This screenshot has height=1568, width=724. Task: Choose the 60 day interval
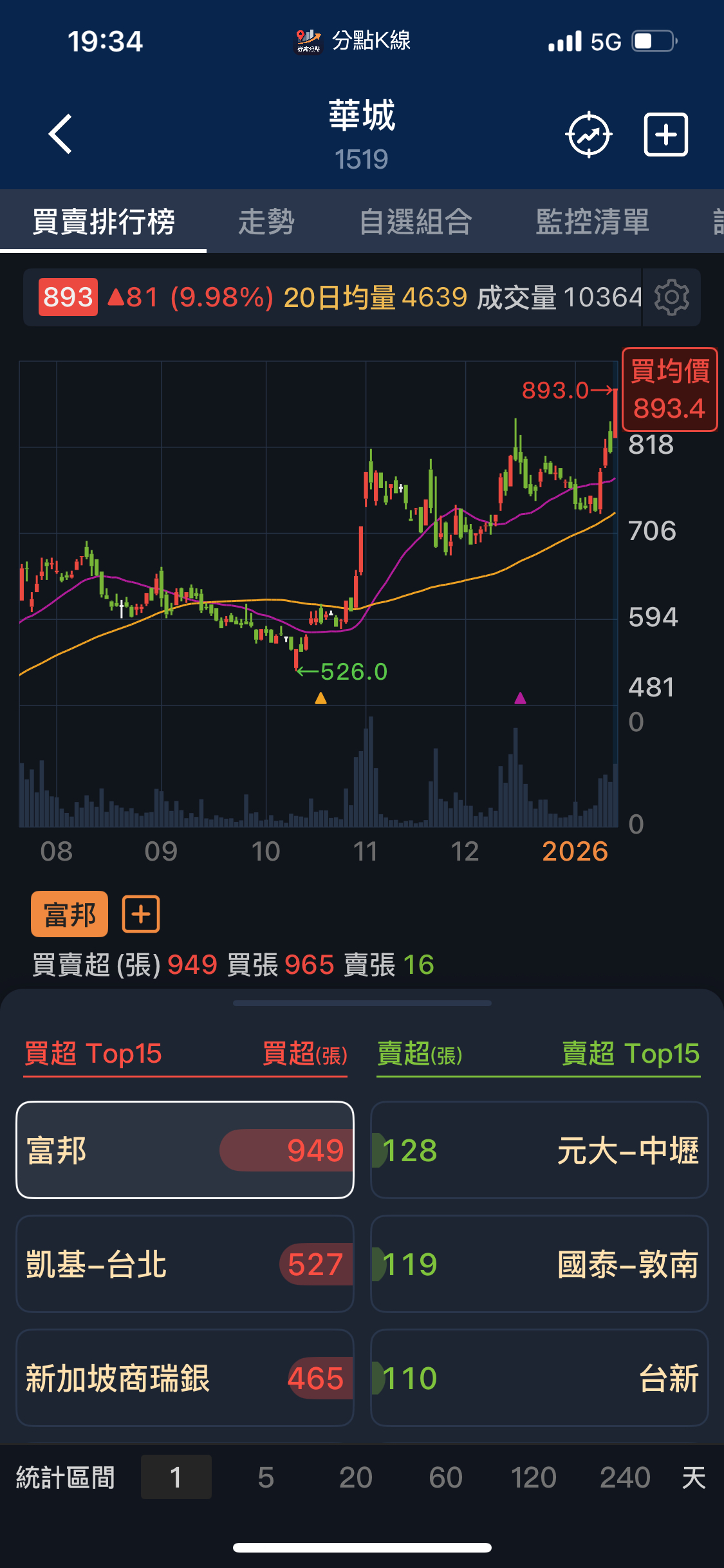tap(445, 1477)
